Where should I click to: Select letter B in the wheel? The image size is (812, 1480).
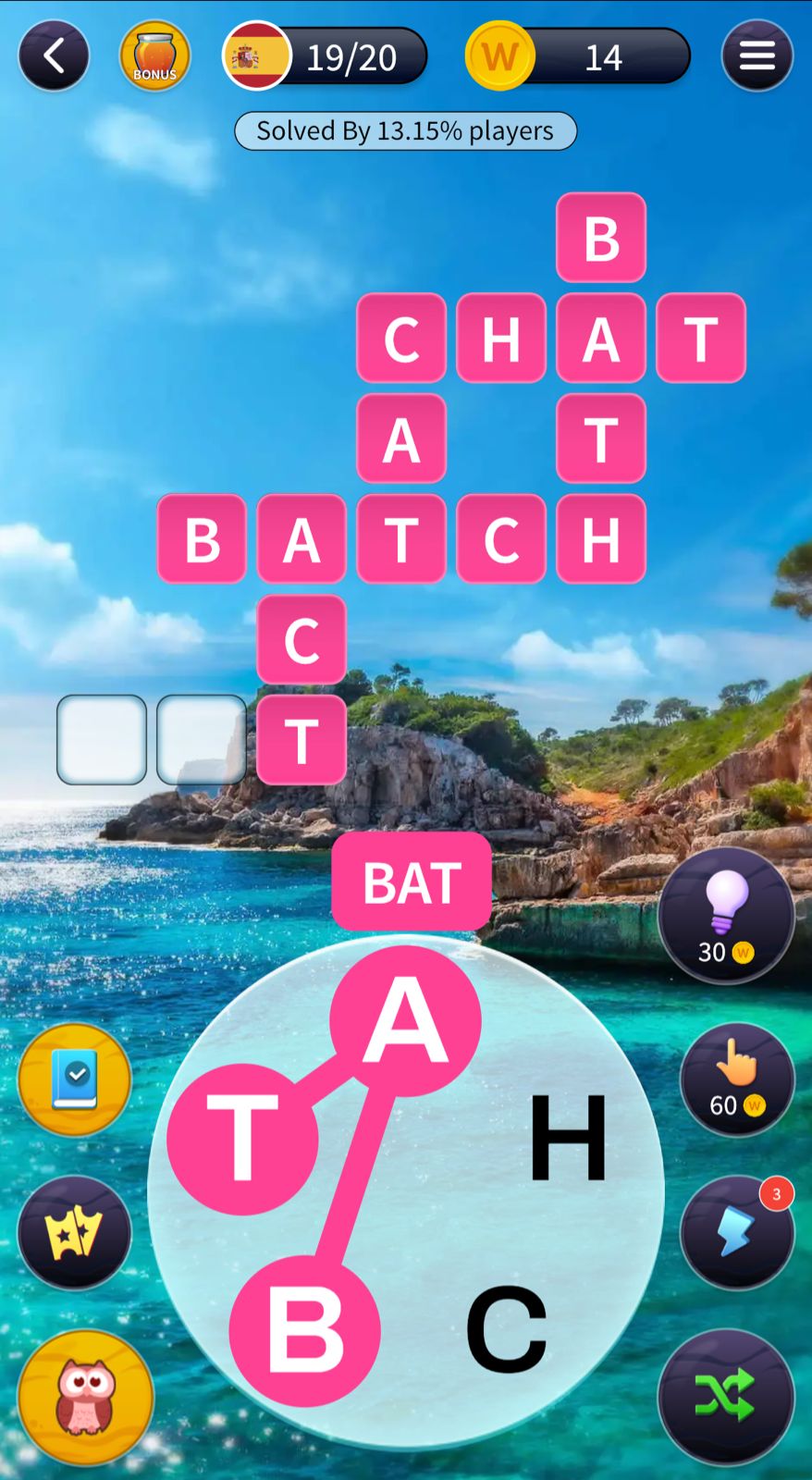(304, 1330)
